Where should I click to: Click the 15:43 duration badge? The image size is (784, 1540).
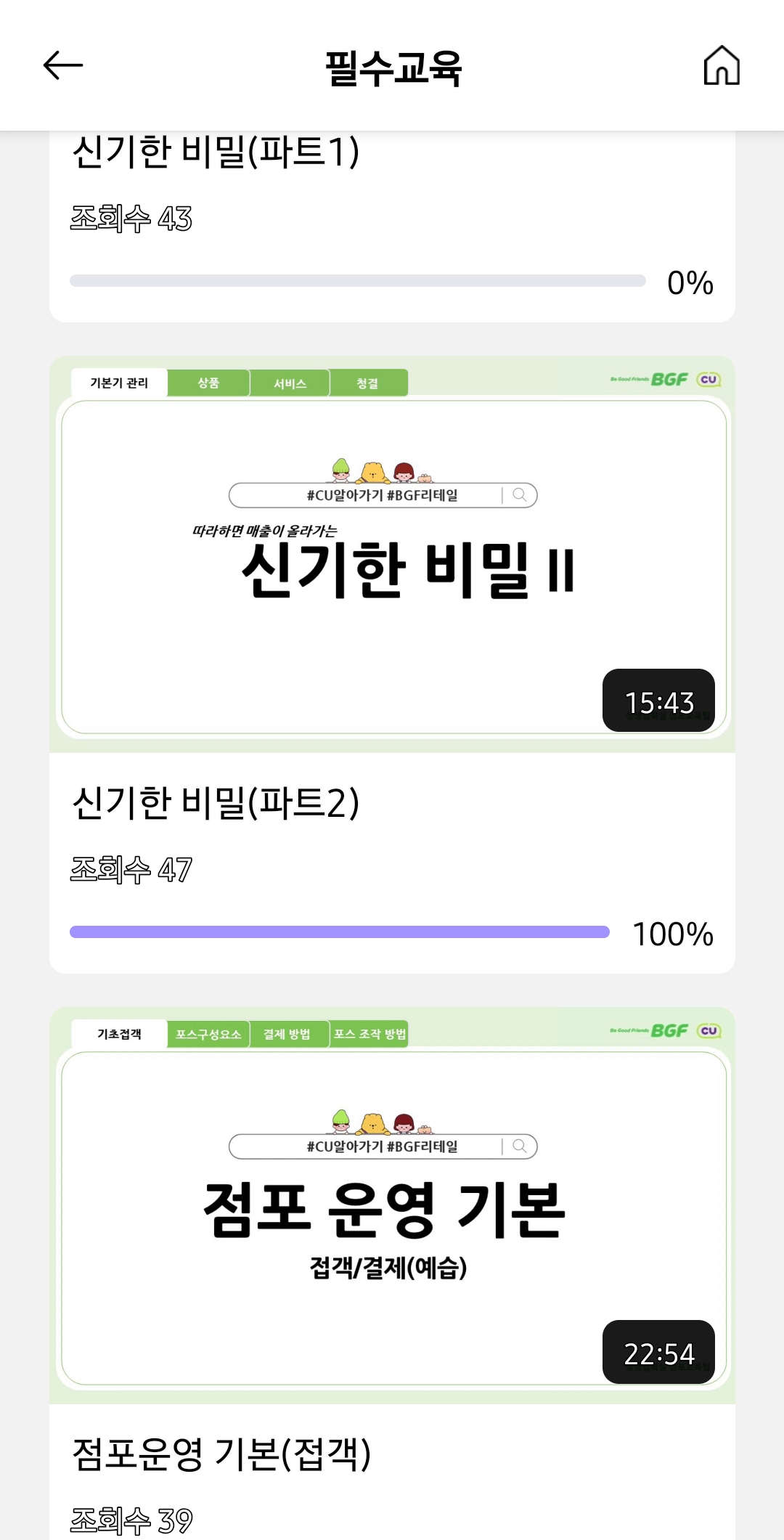coord(658,700)
